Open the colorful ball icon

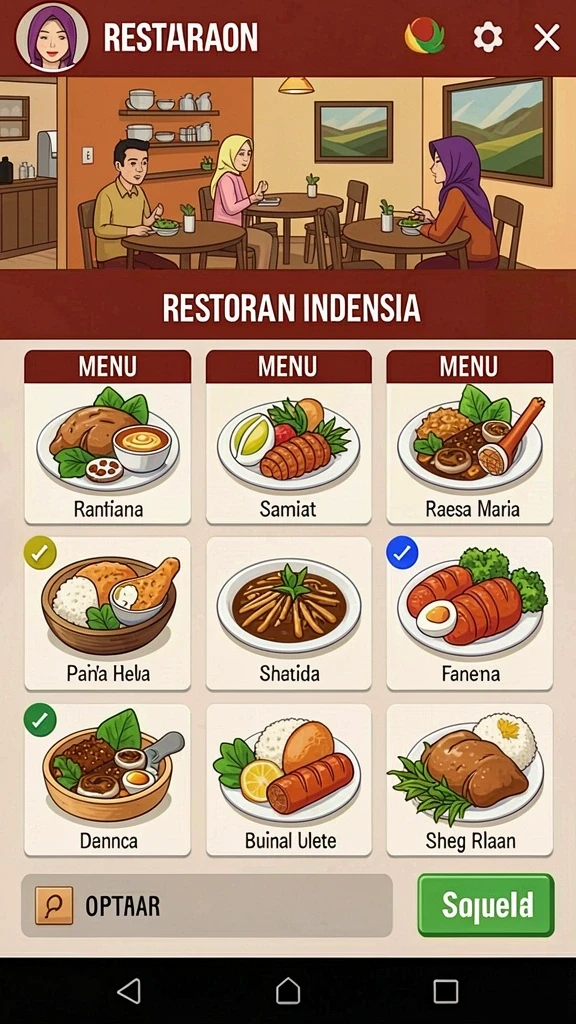(x=424, y=35)
